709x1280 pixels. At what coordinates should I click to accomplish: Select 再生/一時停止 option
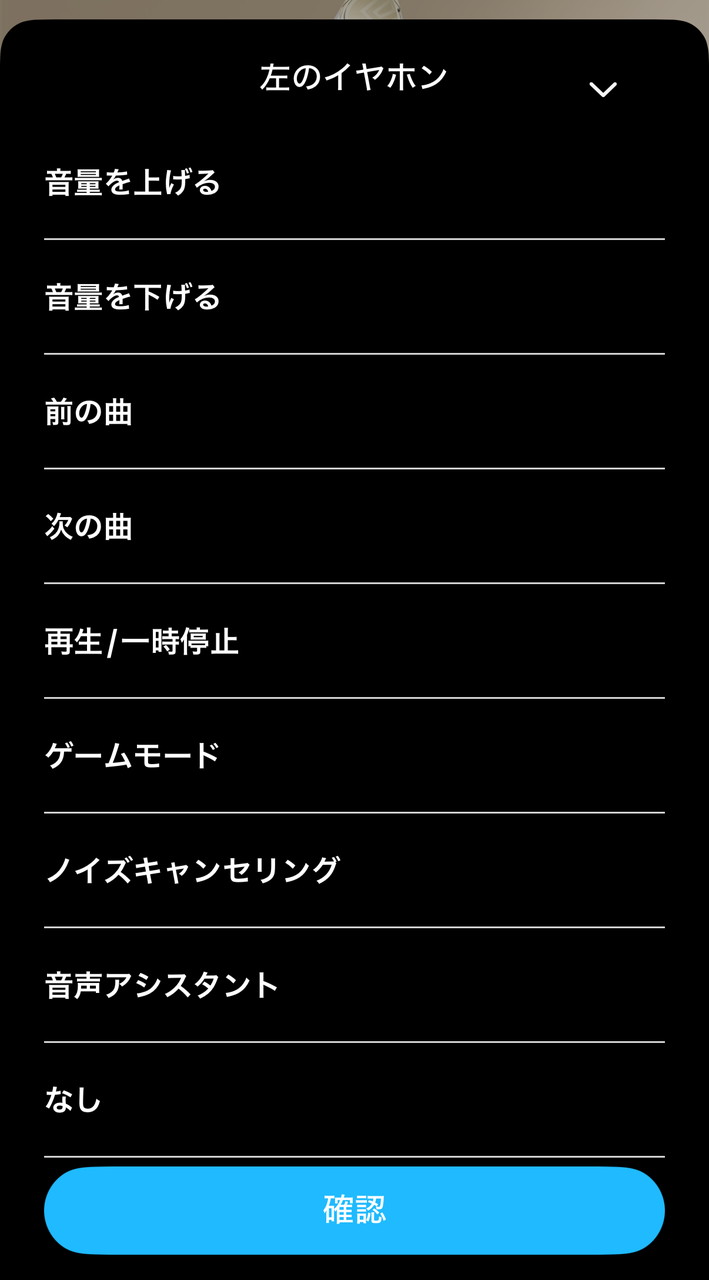tap(354, 642)
